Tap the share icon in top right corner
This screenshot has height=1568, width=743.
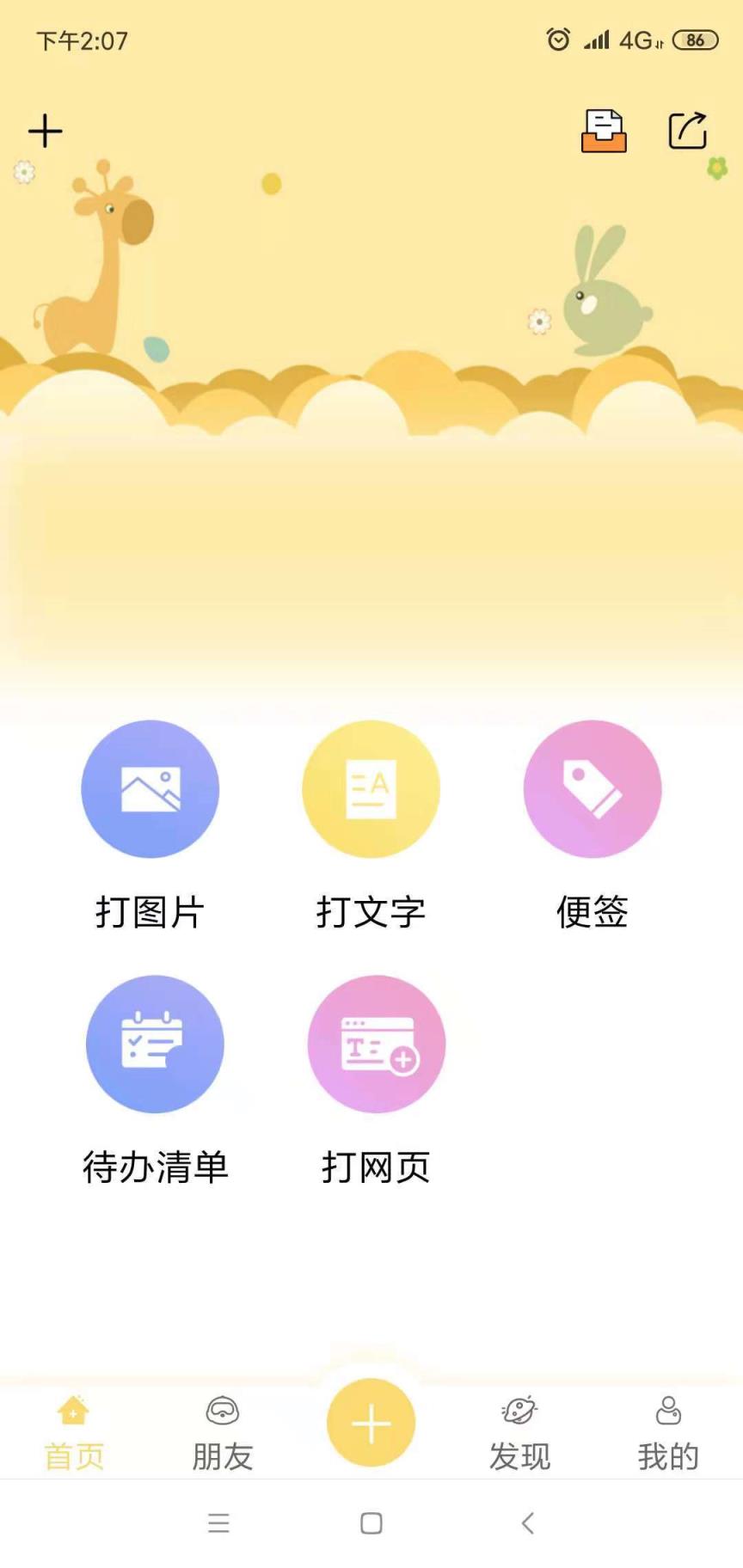(x=685, y=131)
